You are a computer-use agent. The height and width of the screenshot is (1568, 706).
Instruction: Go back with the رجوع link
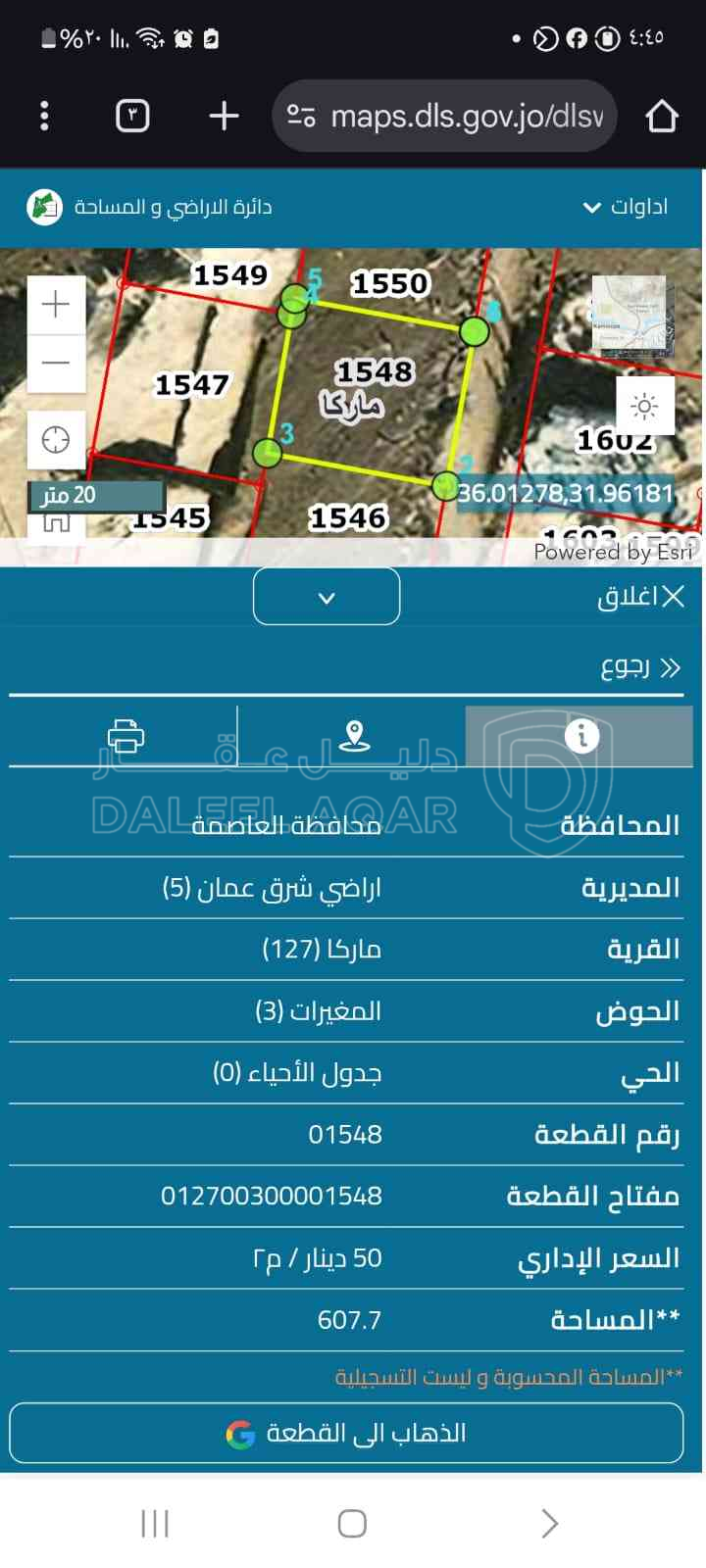pyautogui.click(x=639, y=668)
